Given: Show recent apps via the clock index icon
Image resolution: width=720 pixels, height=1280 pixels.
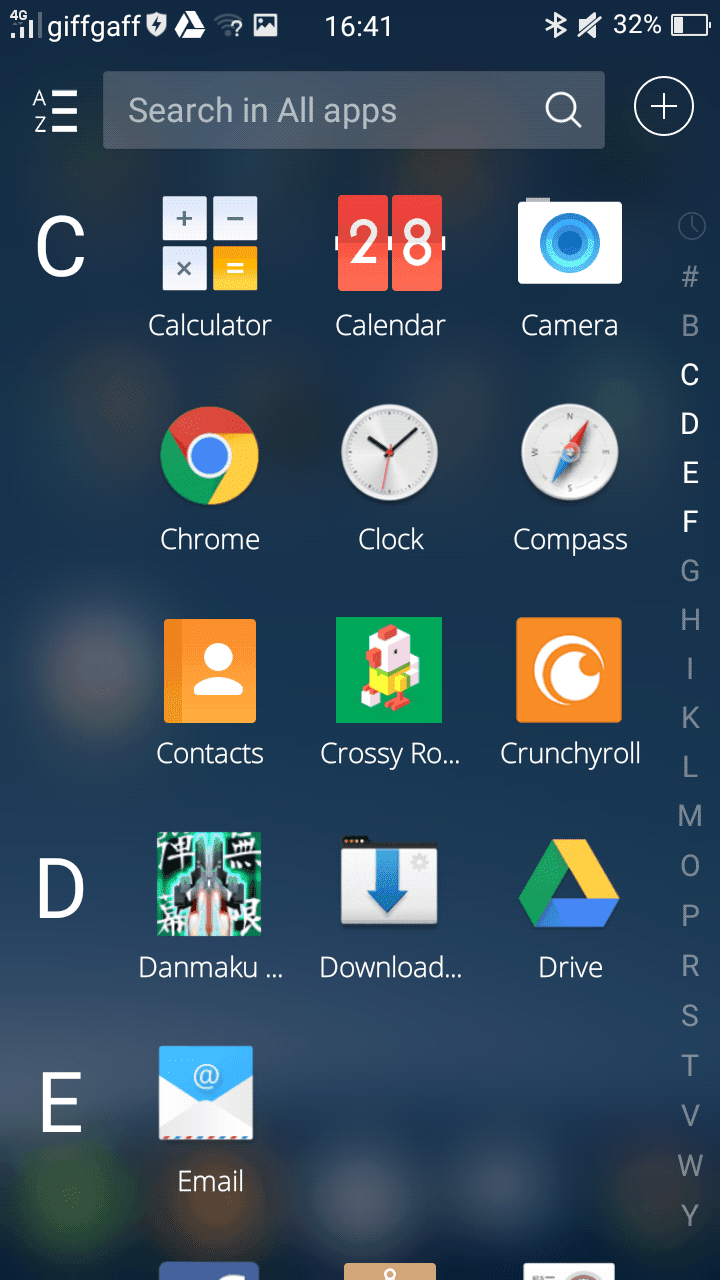Looking at the screenshot, I should pos(691,227).
